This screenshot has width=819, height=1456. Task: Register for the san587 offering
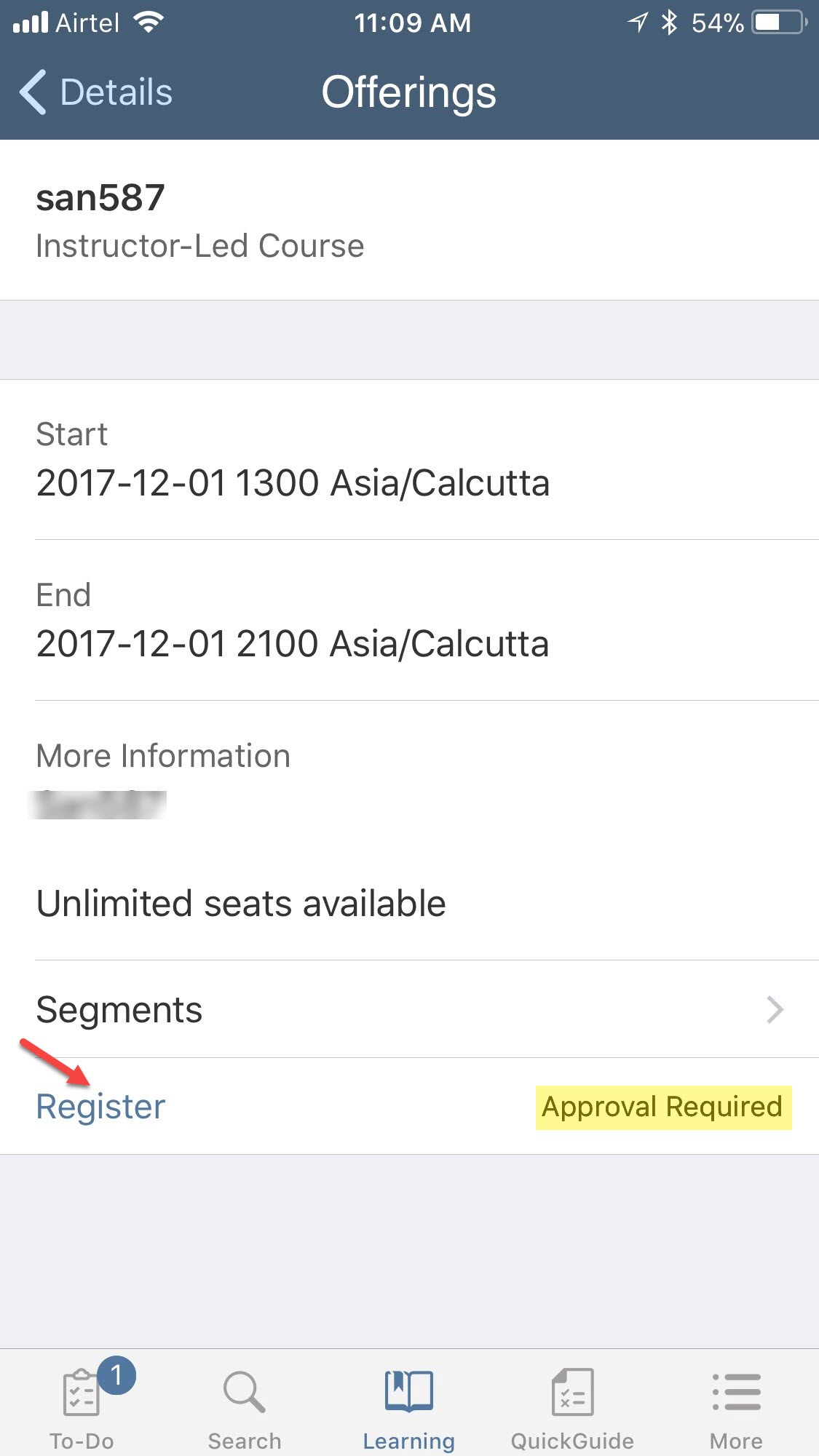101,1107
